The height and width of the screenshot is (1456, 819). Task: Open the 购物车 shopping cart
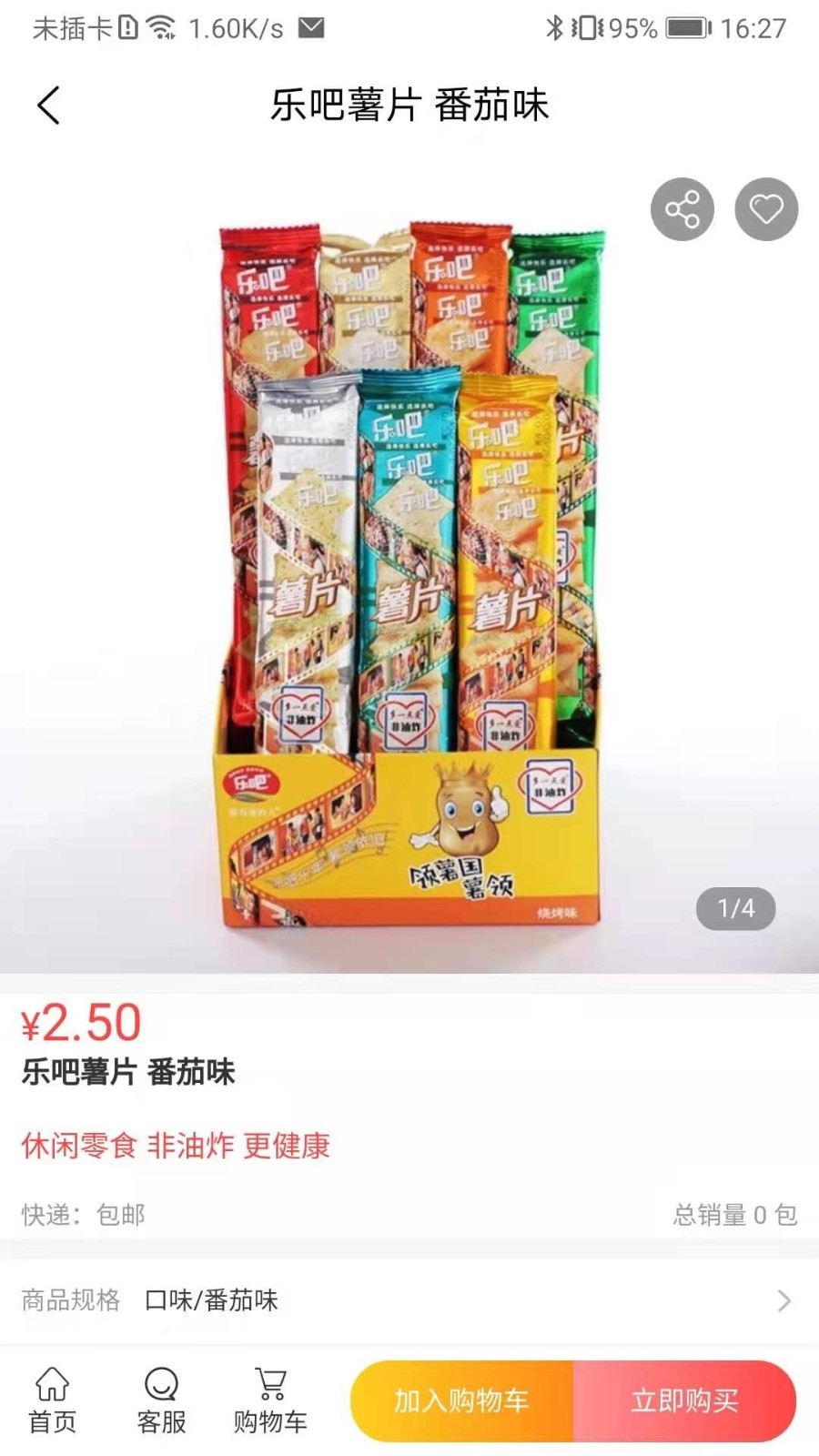pos(270,1400)
